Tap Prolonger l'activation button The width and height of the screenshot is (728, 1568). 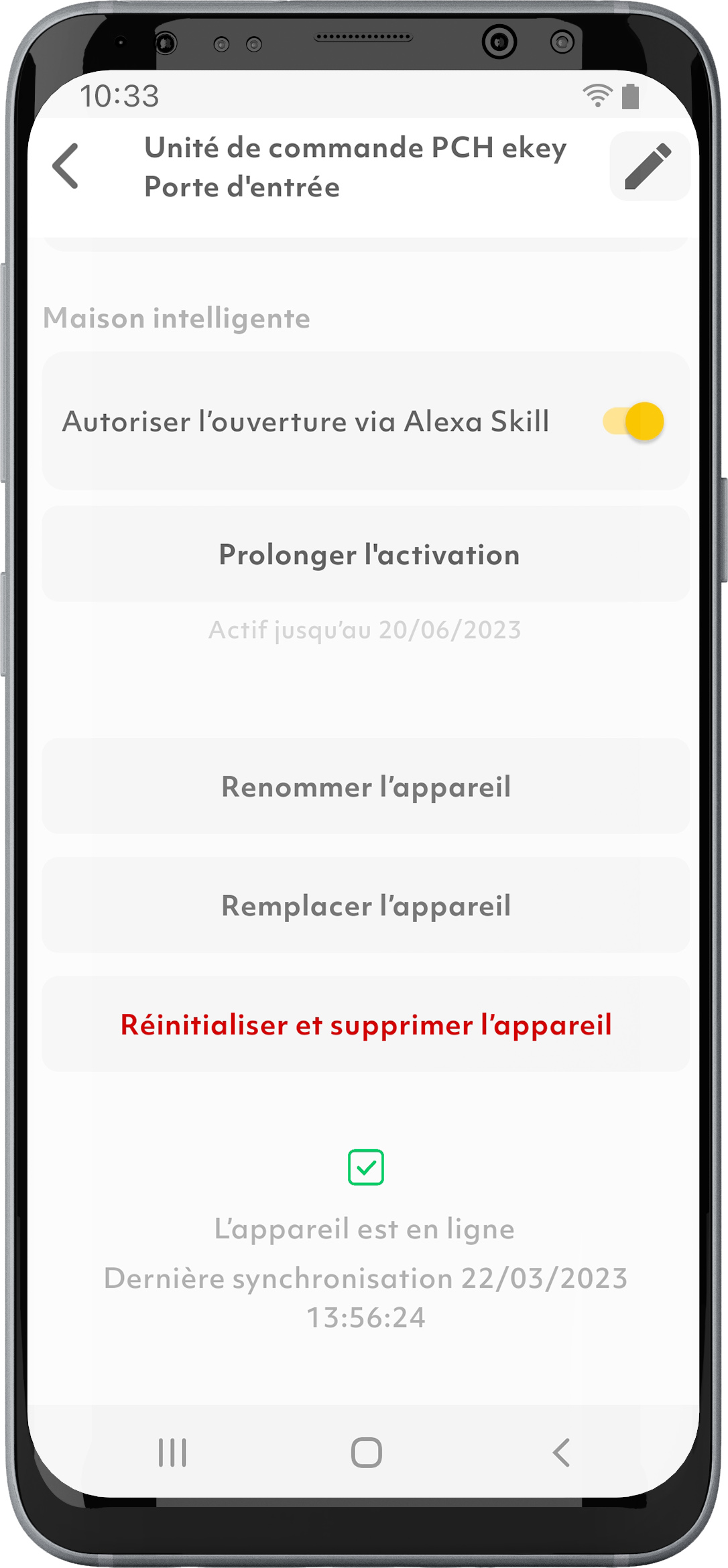click(366, 555)
